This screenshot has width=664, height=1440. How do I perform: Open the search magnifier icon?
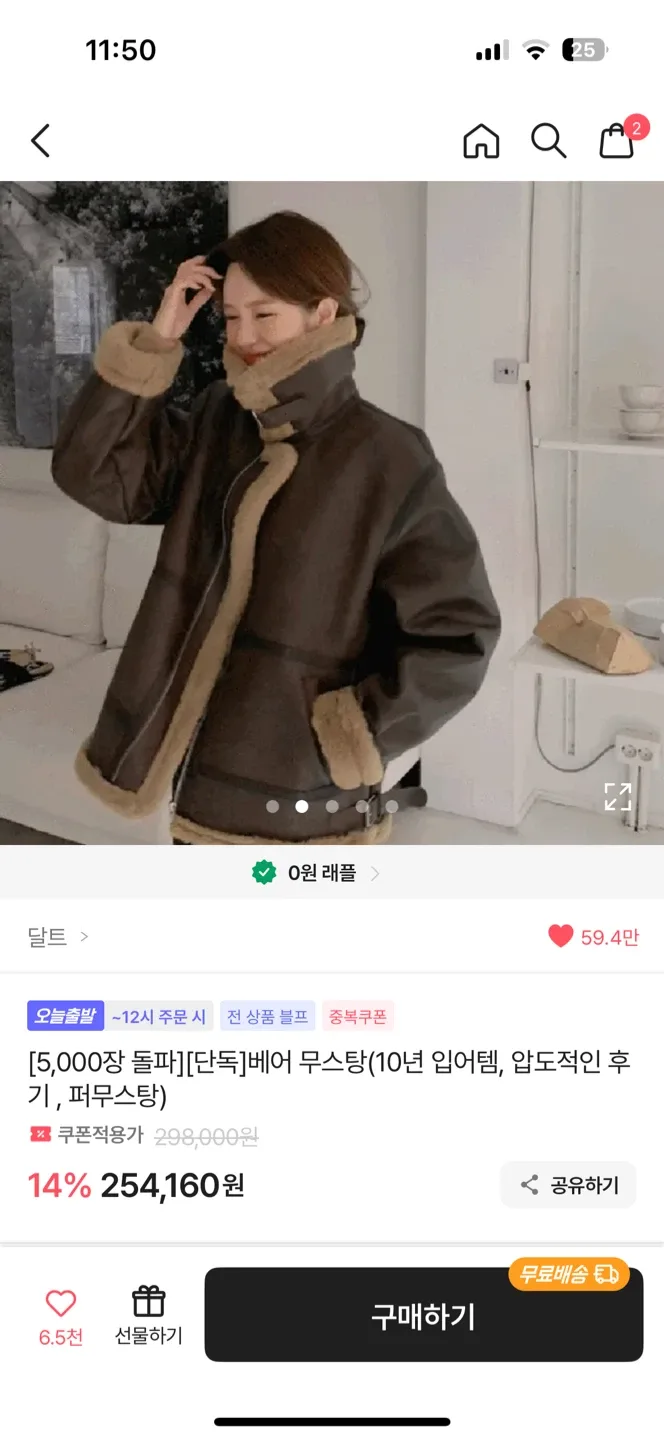(x=548, y=141)
